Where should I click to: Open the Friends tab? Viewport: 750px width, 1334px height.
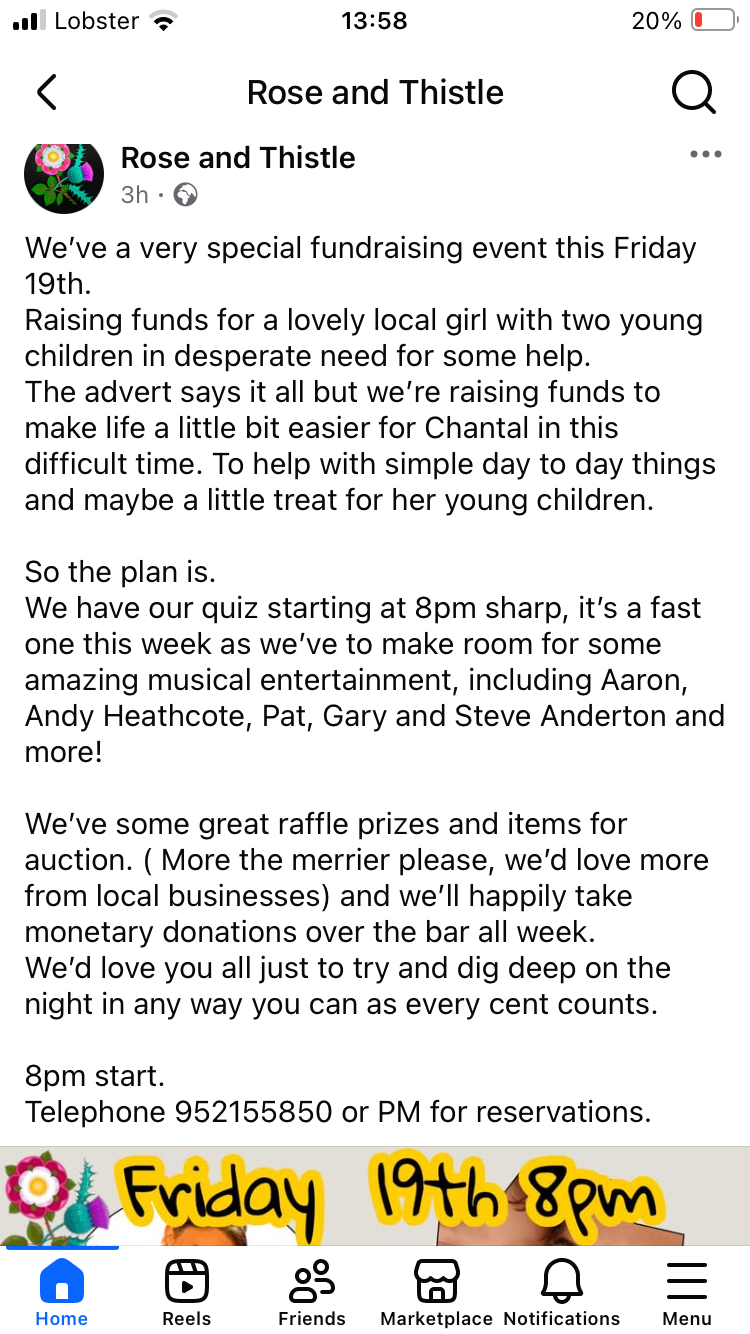[312, 1292]
